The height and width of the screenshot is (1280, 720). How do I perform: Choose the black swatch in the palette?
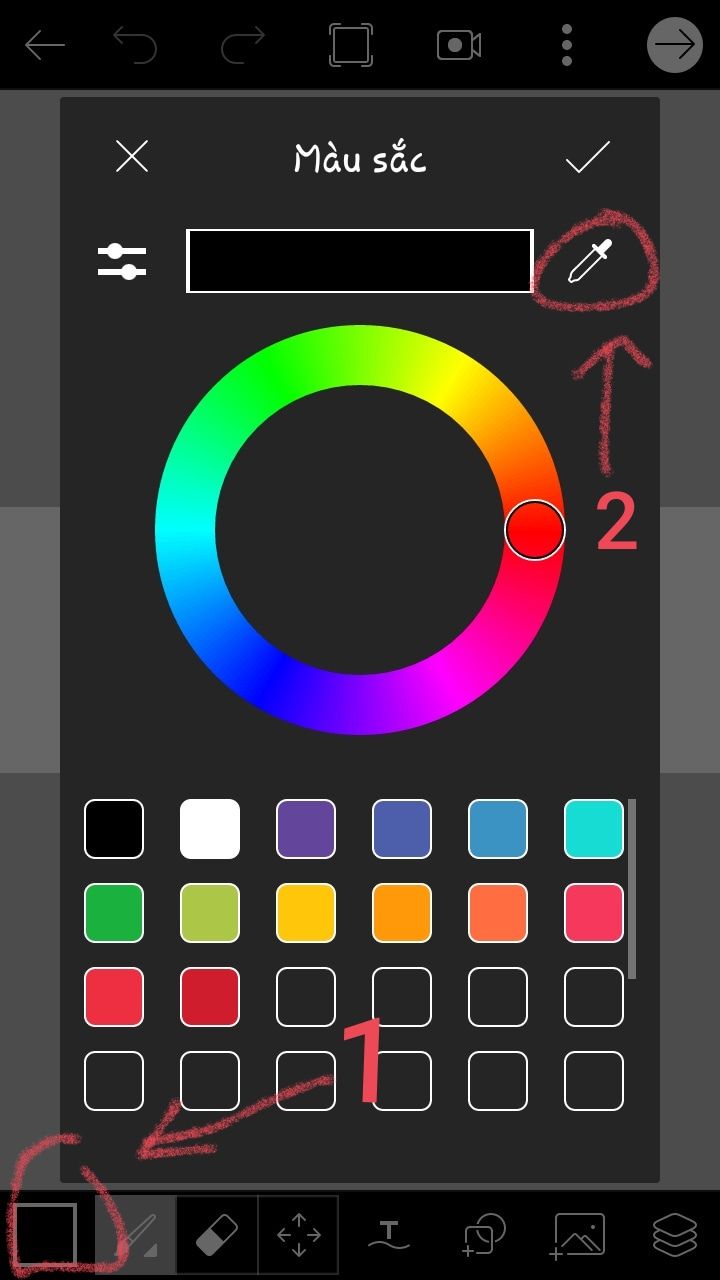[114, 829]
